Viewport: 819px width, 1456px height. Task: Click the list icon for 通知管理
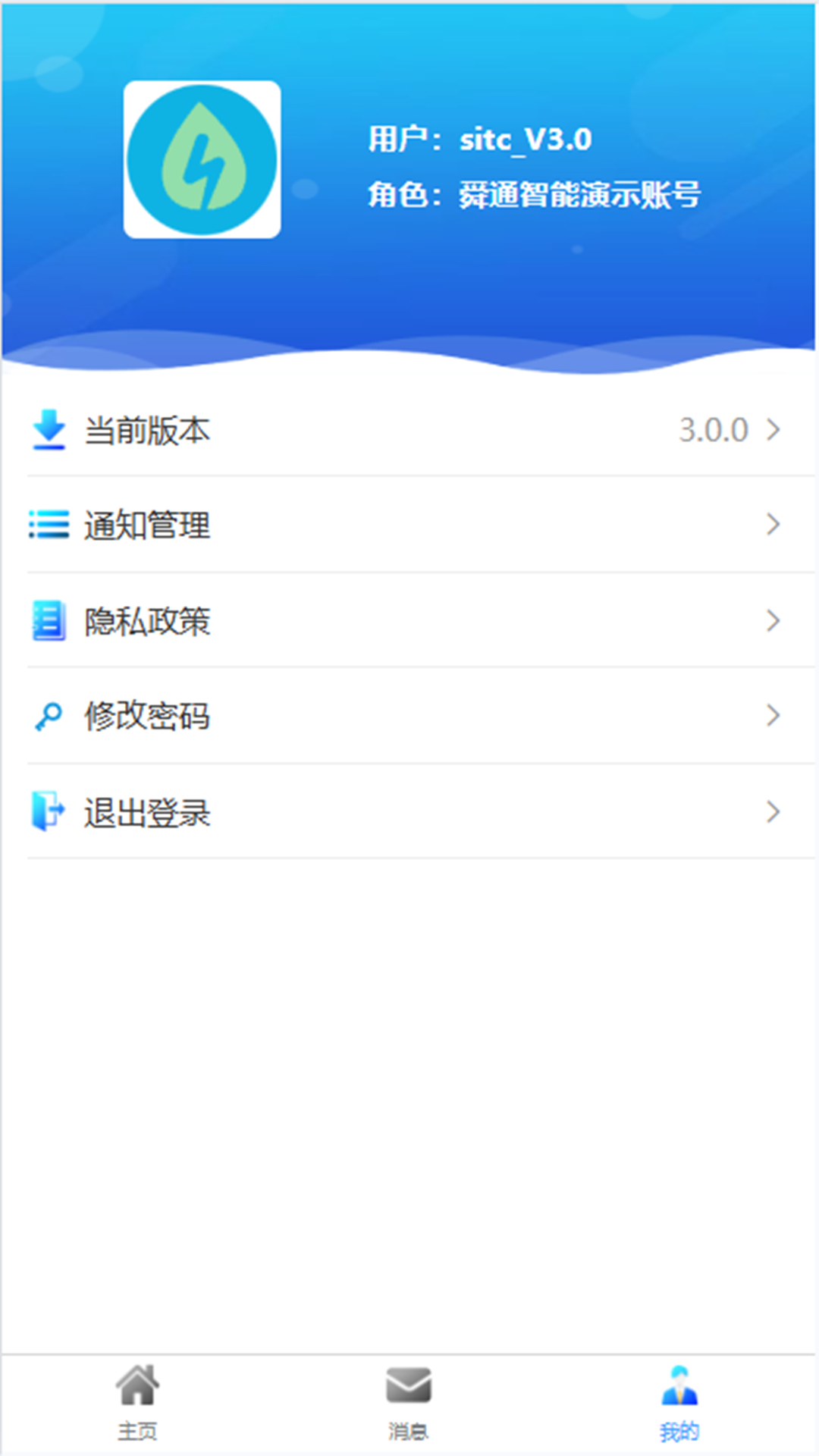tap(48, 525)
